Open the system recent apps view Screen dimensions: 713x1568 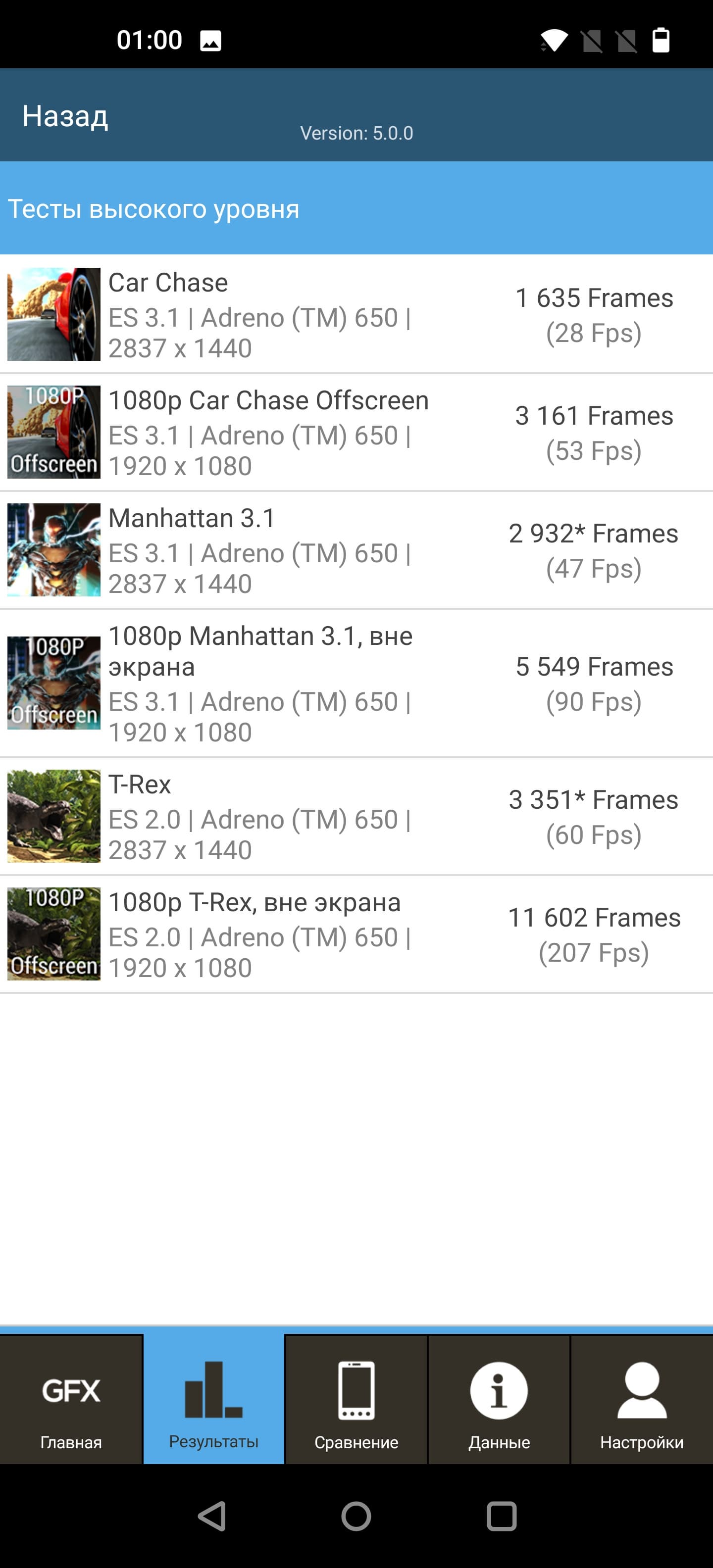pos(501,1516)
